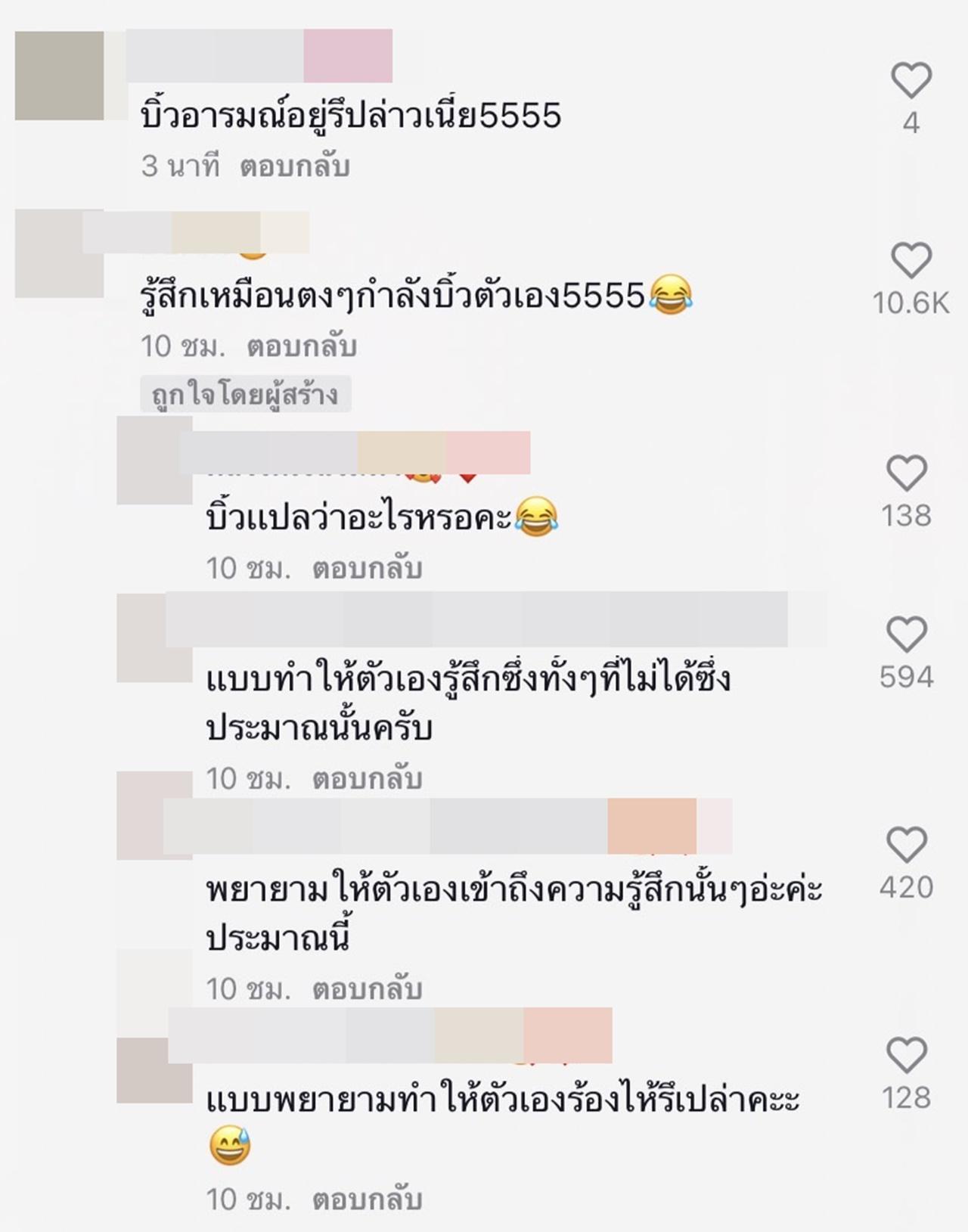Like the comment with 10.6K likes
The image size is (968, 1232).
click(911, 261)
